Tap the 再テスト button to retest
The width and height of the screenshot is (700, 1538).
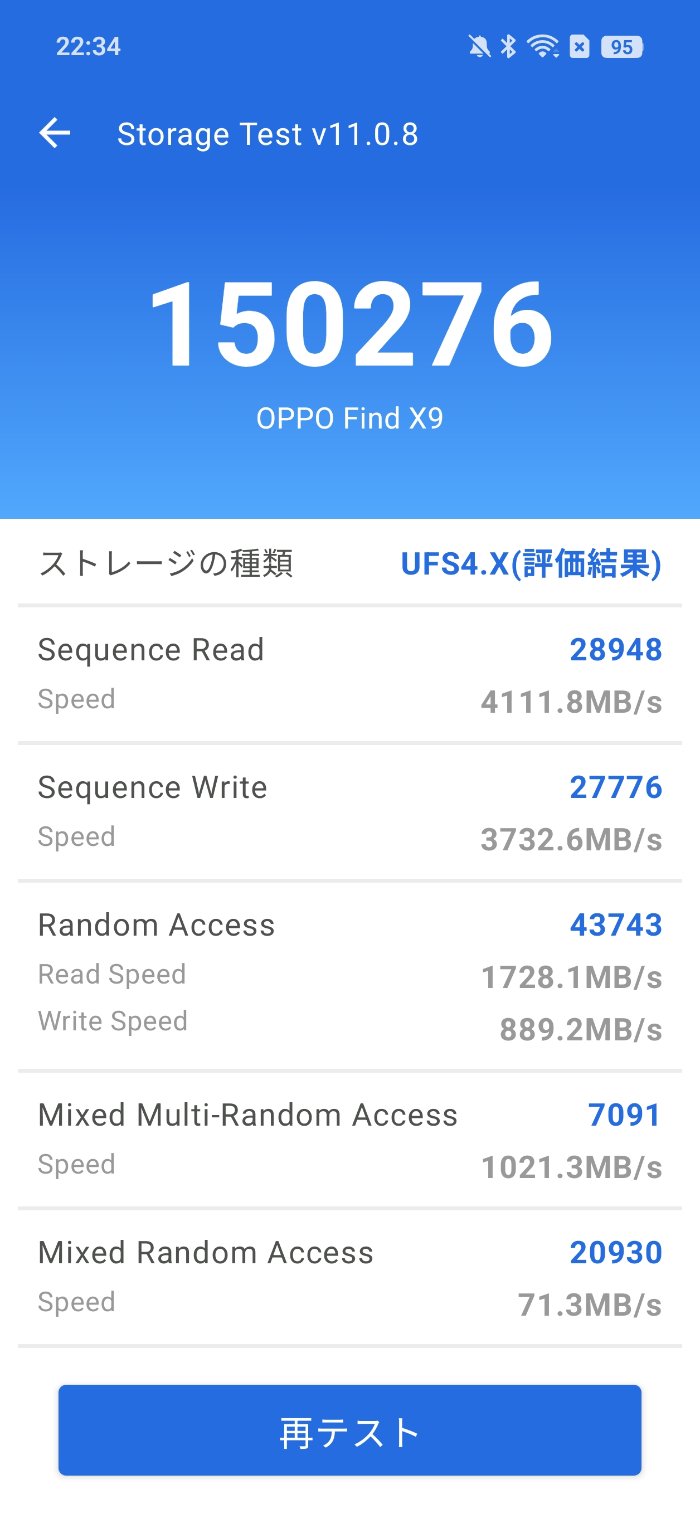click(349, 1430)
